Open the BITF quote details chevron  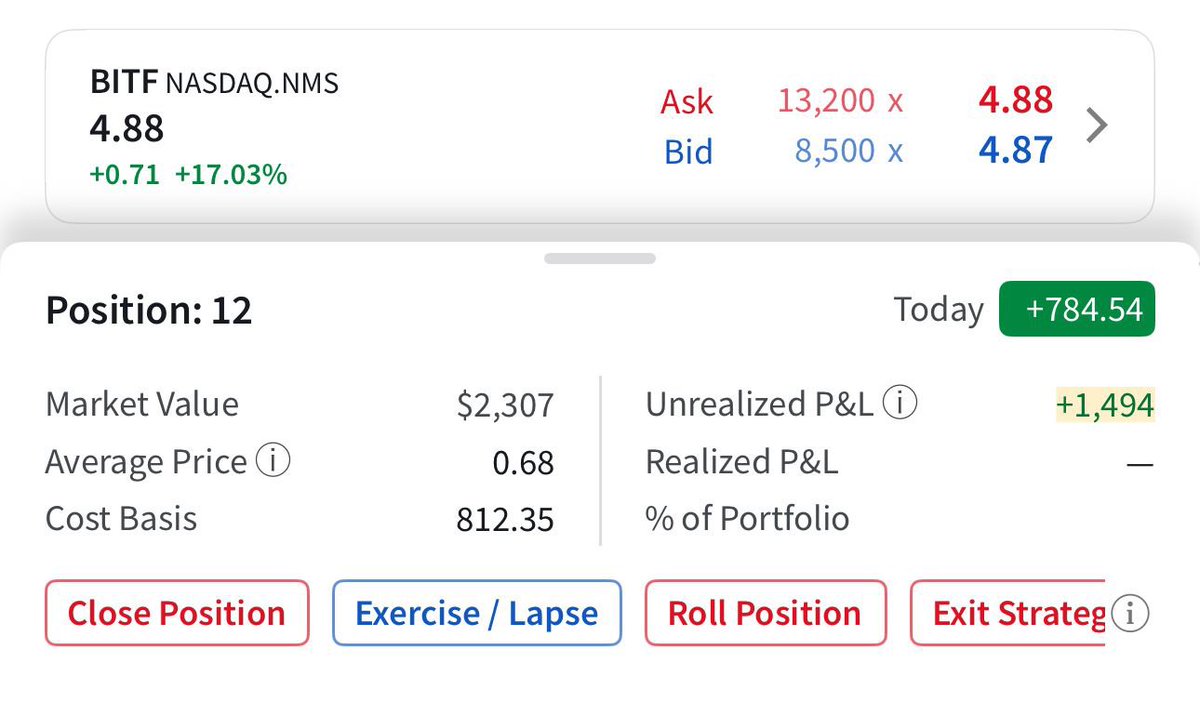click(x=1097, y=126)
